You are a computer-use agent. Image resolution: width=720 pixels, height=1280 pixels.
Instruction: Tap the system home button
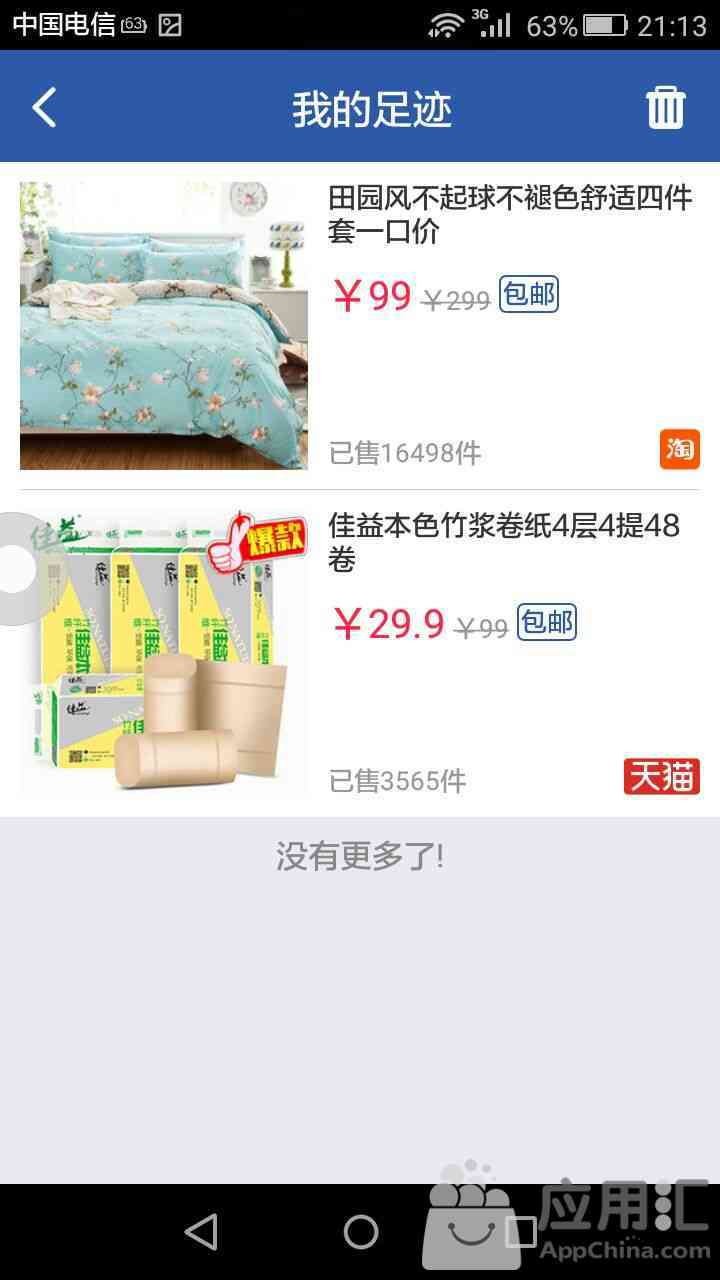tap(360, 1232)
